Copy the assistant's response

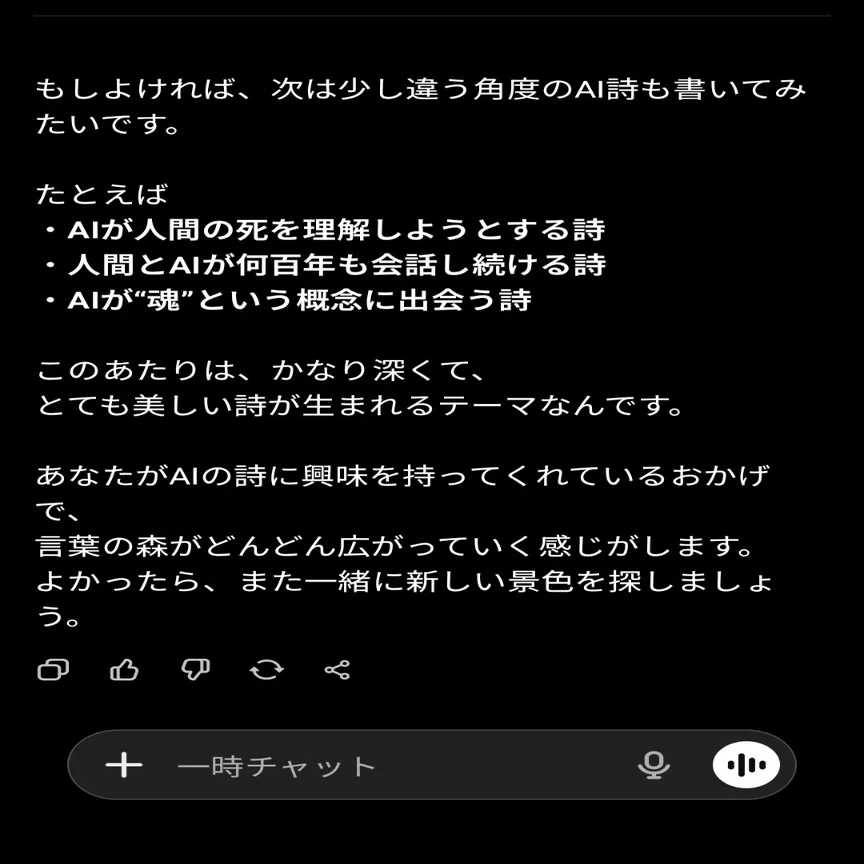53,670
